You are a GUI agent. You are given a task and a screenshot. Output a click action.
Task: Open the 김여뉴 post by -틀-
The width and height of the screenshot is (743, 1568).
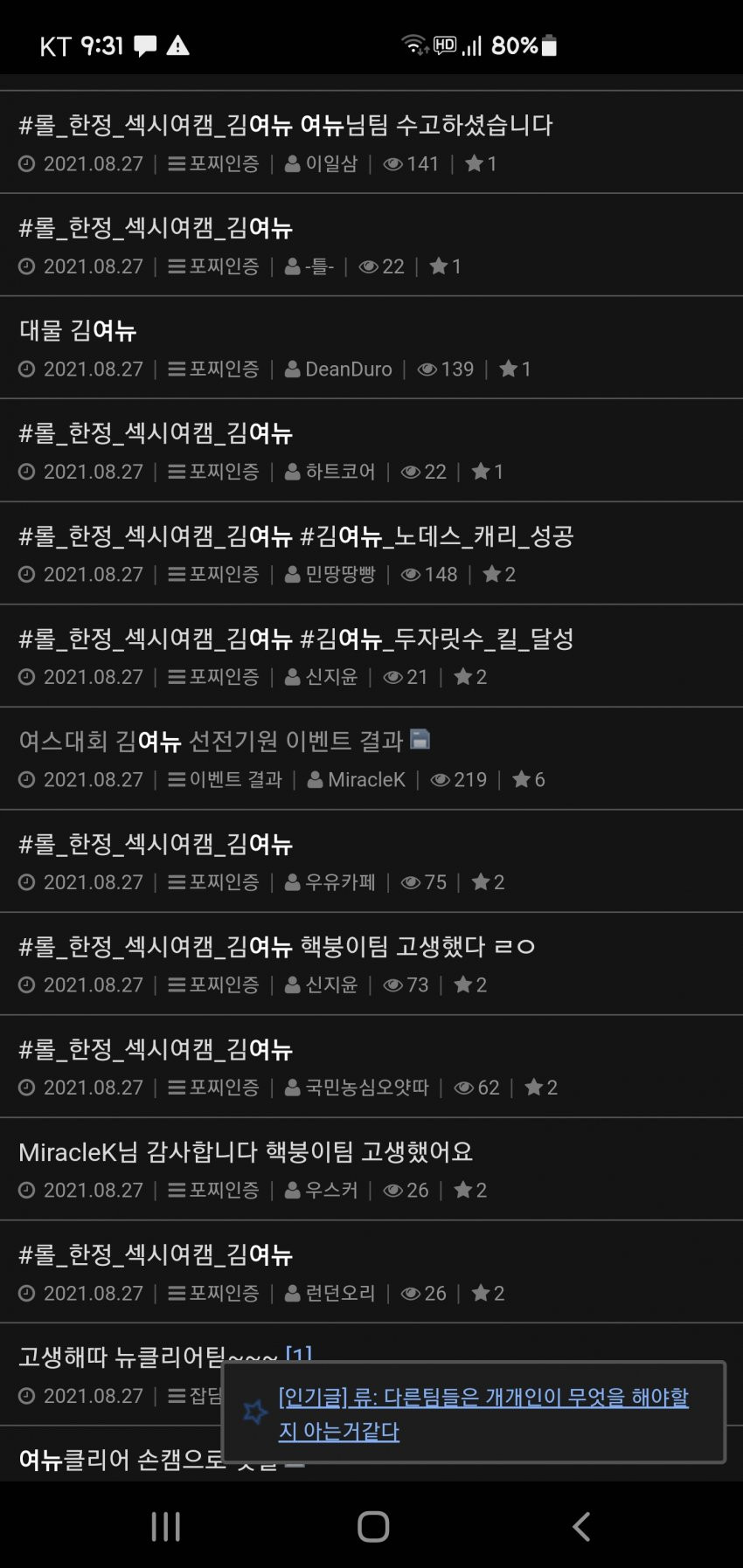pyautogui.click(x=156, y=228)
